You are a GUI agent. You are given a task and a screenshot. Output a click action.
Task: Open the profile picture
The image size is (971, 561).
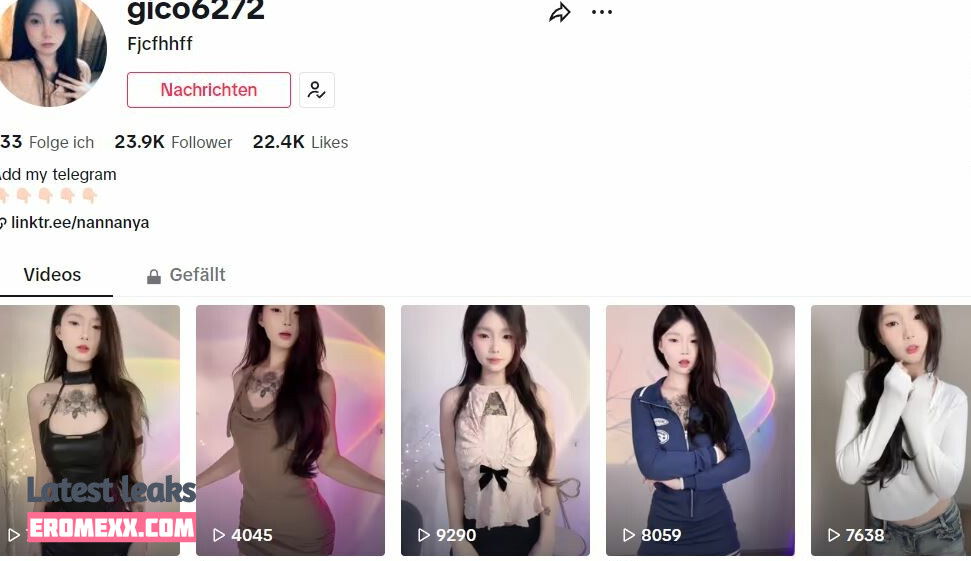pyautogui.click(x=52, y=50)
